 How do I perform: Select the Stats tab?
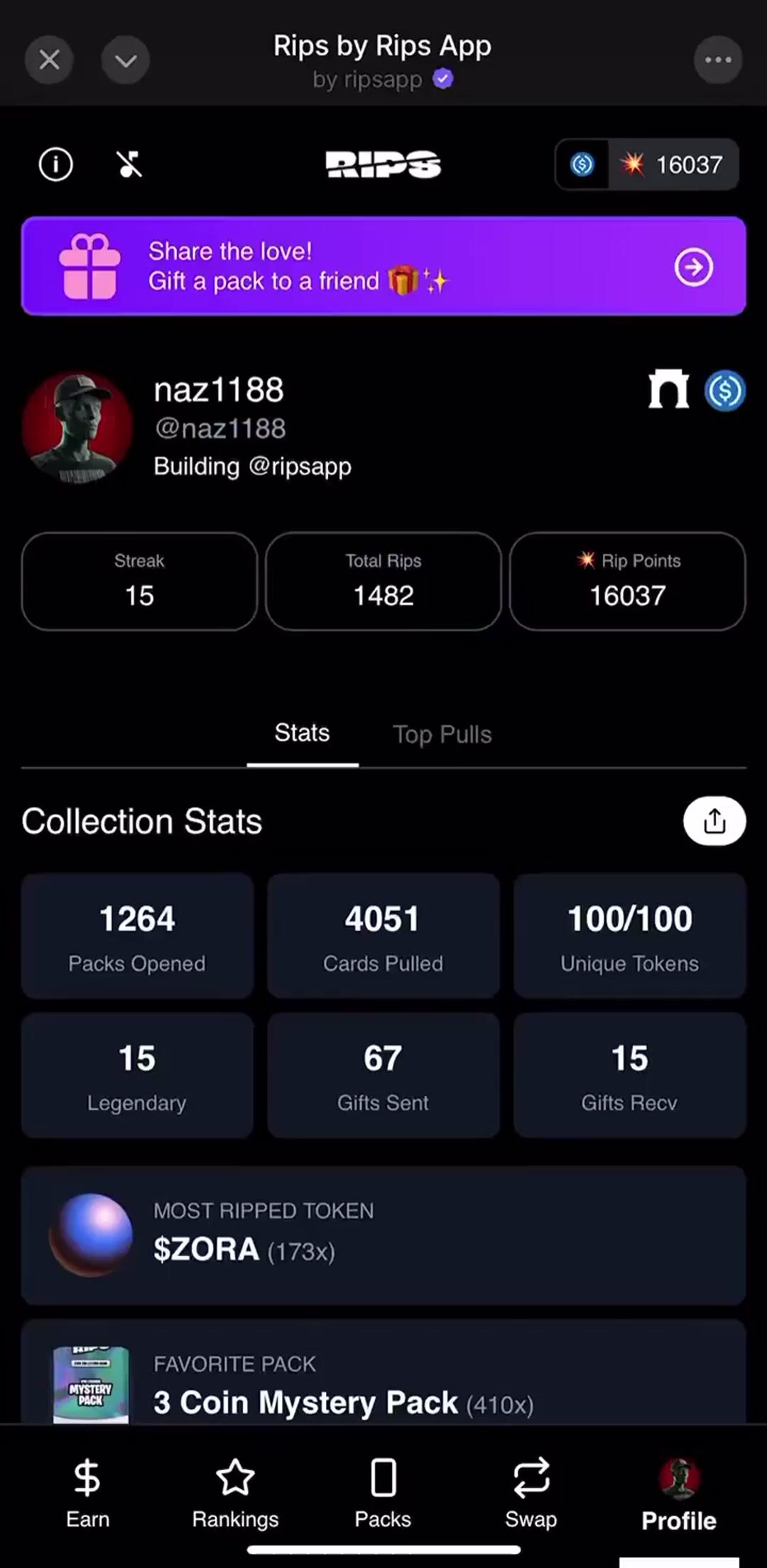[x=302, y=734]
